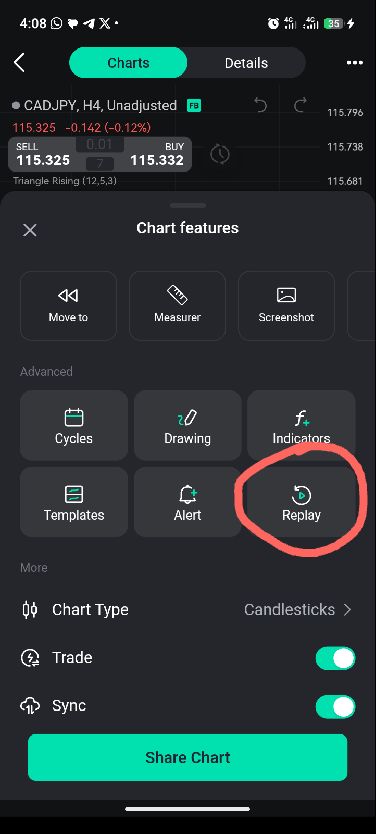Select the Measurer tool
Image resolution: width=376 pixels, height=834 pixels.
point(177,306)
